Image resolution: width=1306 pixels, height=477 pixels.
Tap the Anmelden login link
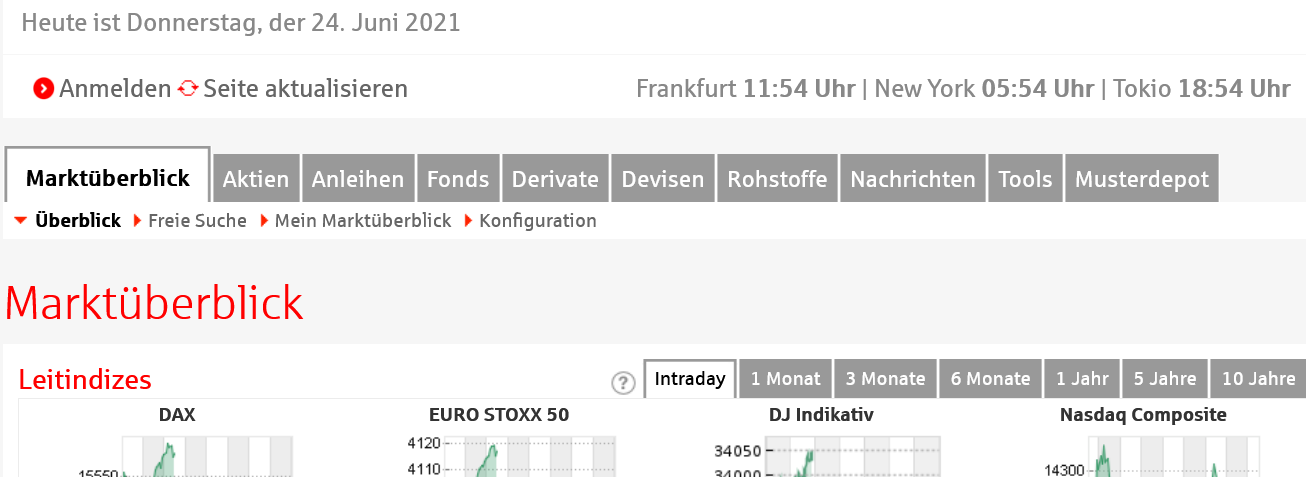pyautogui.click(x=114, y=89)
